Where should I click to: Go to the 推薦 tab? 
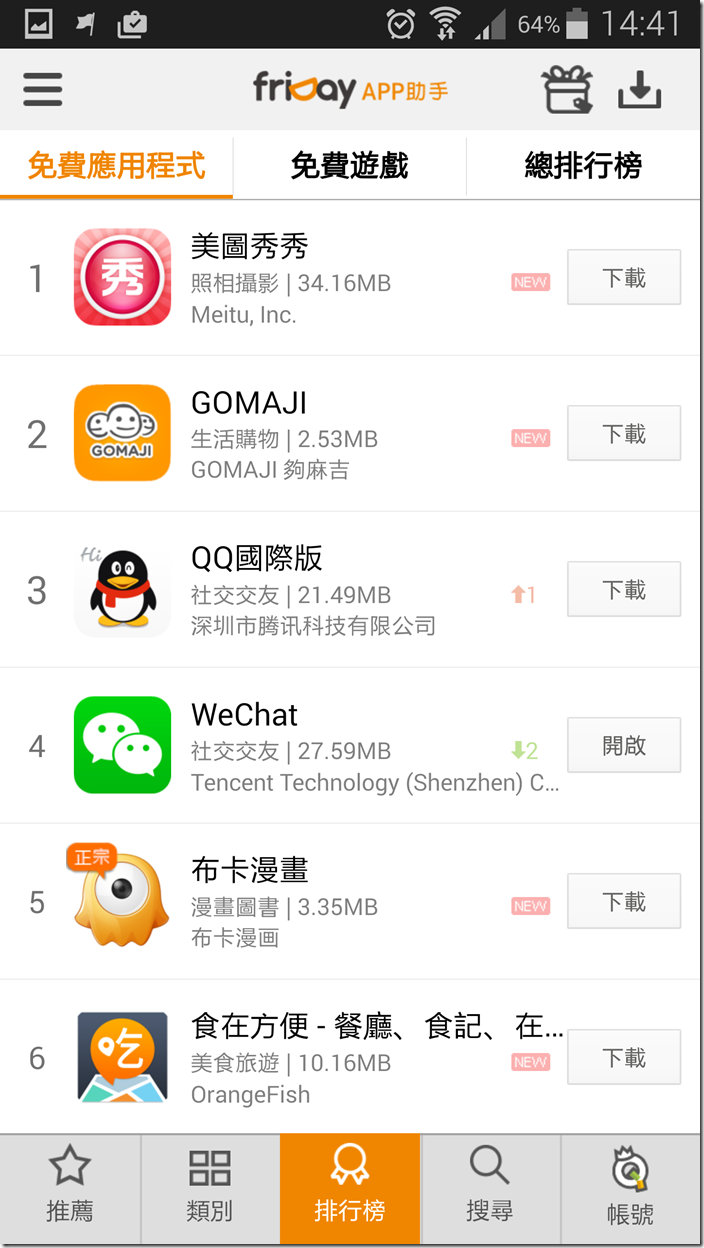[70, 1190]
